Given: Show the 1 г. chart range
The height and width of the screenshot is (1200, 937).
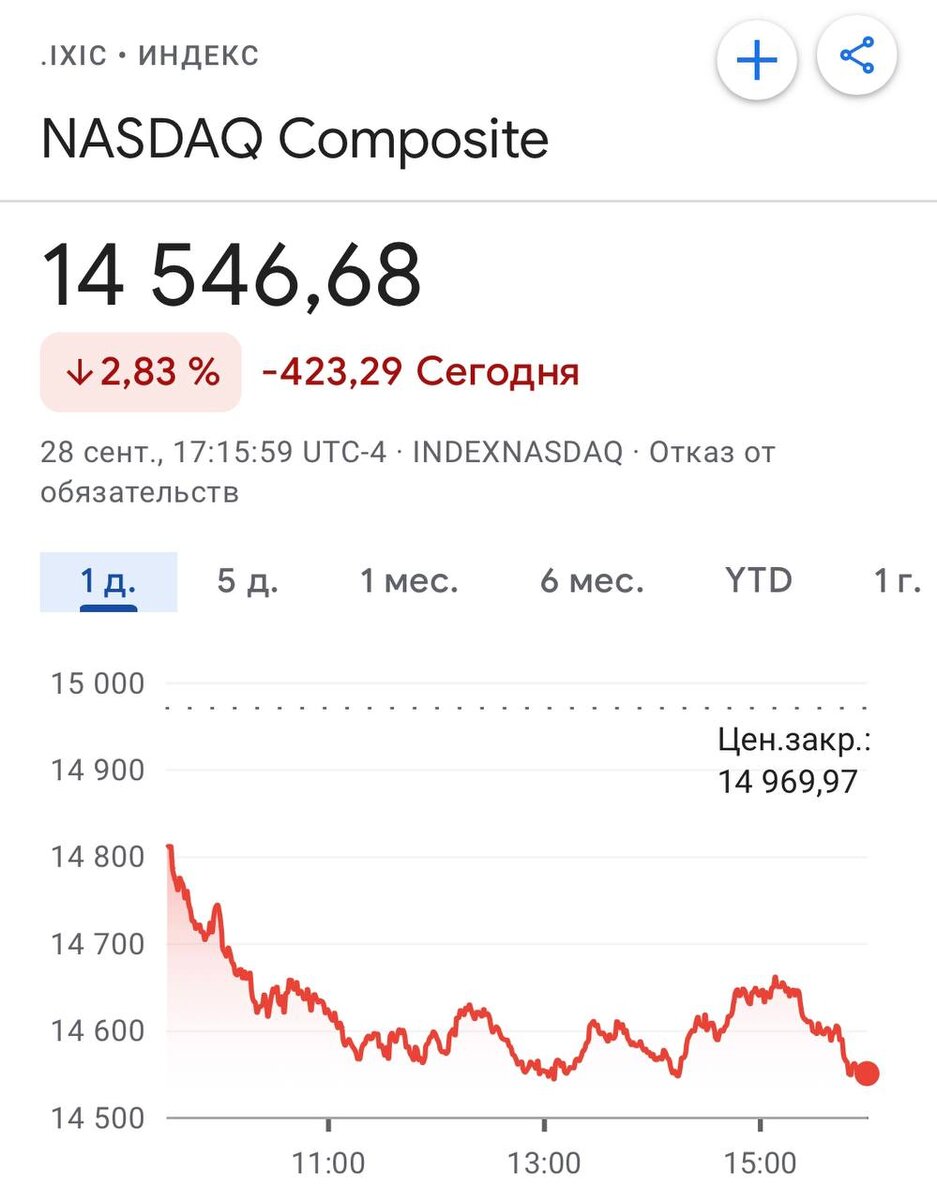Looking at the screenshot, I should tap(896, 581).
